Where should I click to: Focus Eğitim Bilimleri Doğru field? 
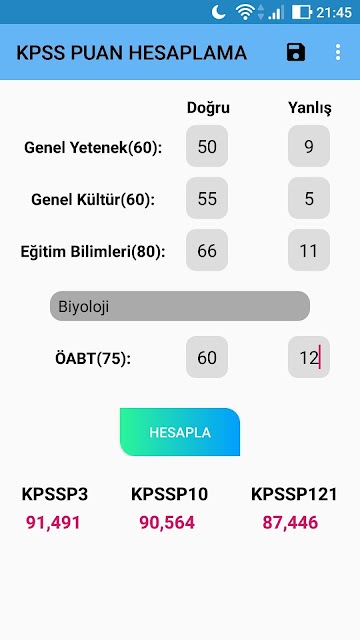point(207,250)
